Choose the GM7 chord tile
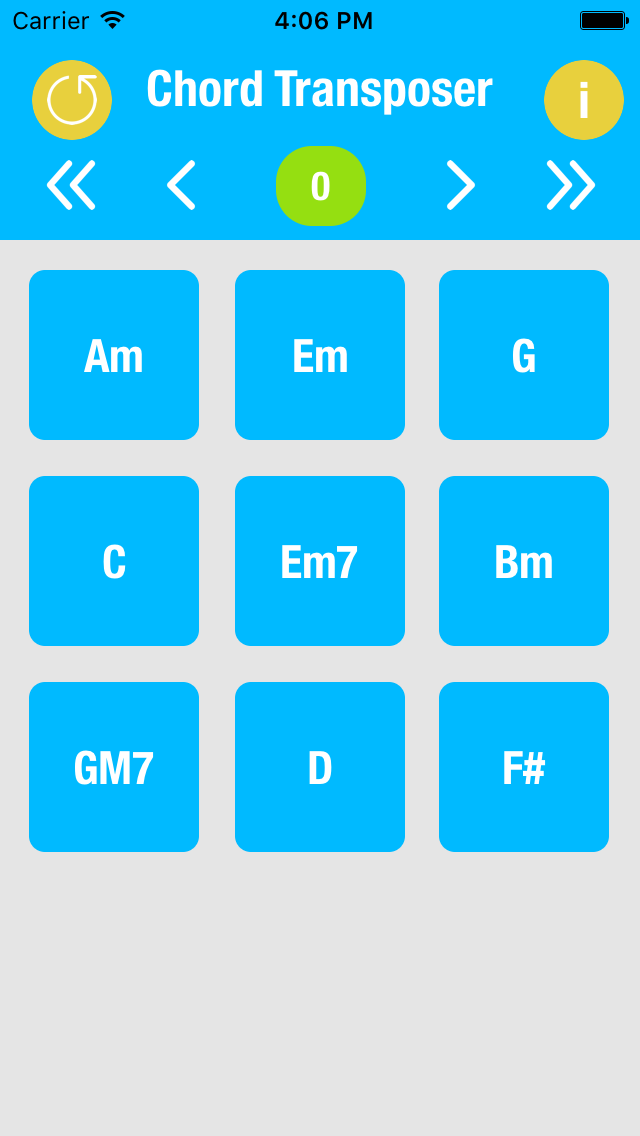The width and height of the screenshot is (640, 1136). point(114,767)
